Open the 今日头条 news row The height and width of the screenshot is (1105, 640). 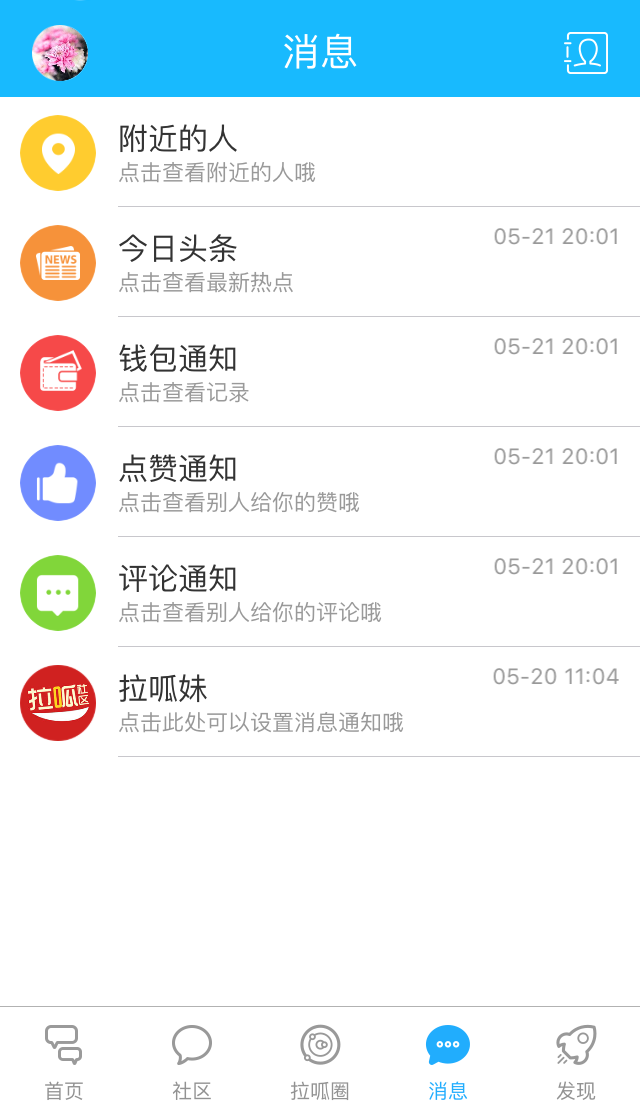click(320, 263)
